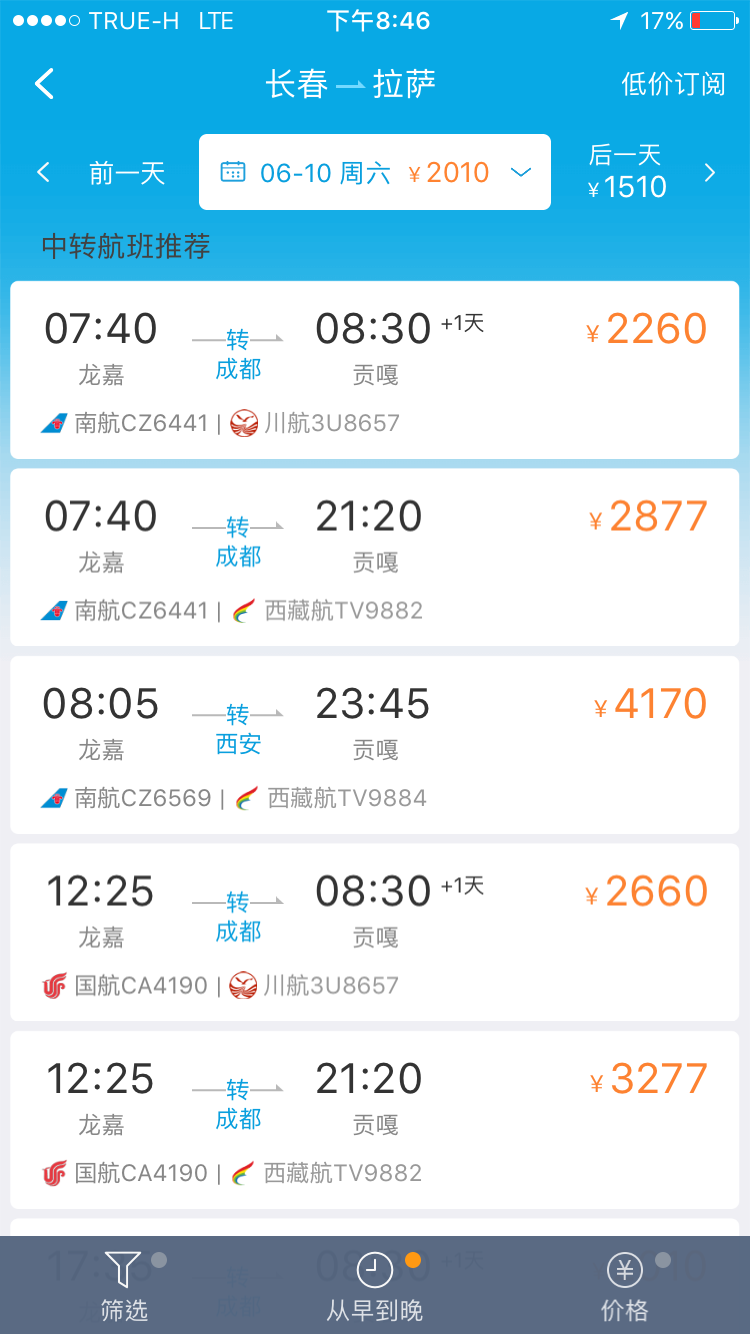Open the 筛选 filter options
The height and width of the screenshot is (1334, 750).
(125, 1286)
